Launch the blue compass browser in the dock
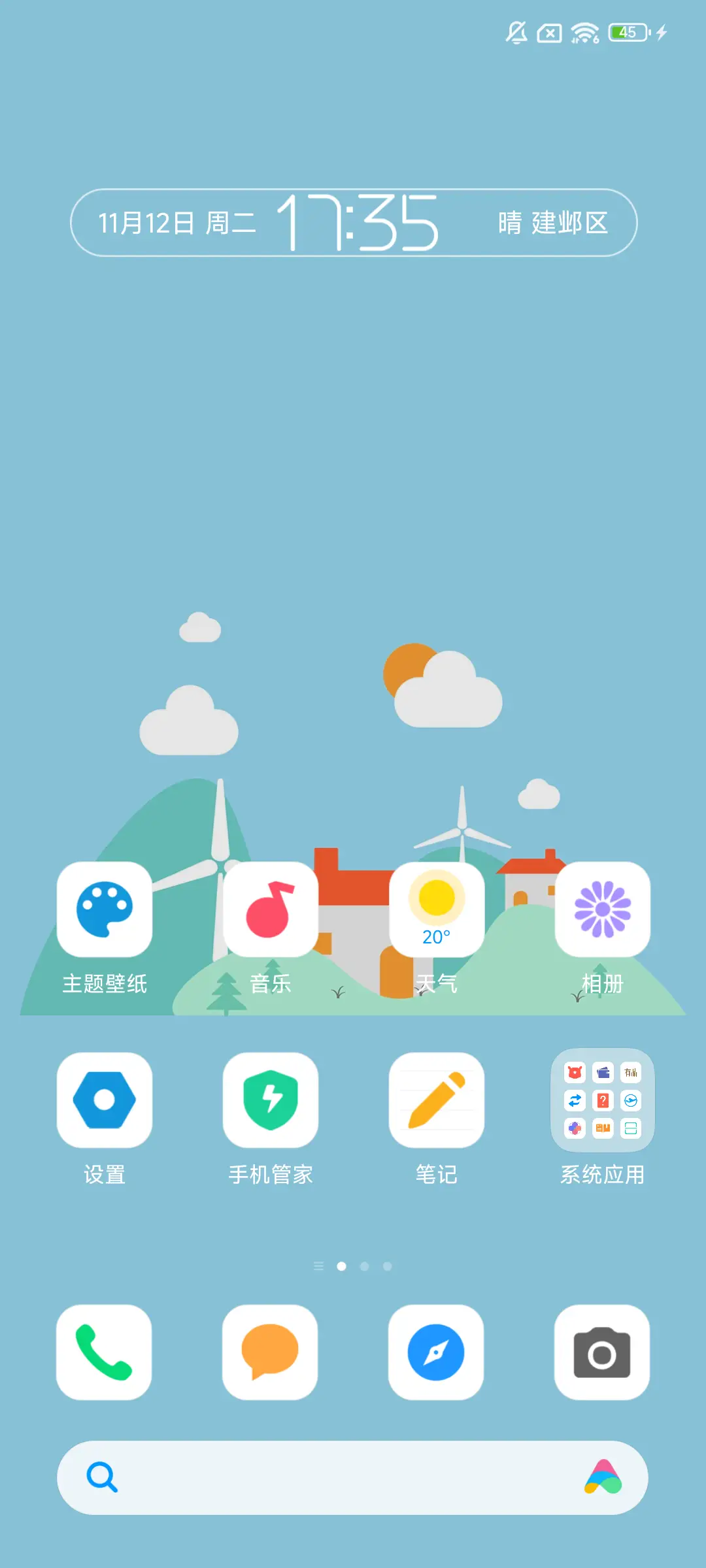Image resolution: width=706 pixels, height=1568 pixels. click(x=436, y=1352)
